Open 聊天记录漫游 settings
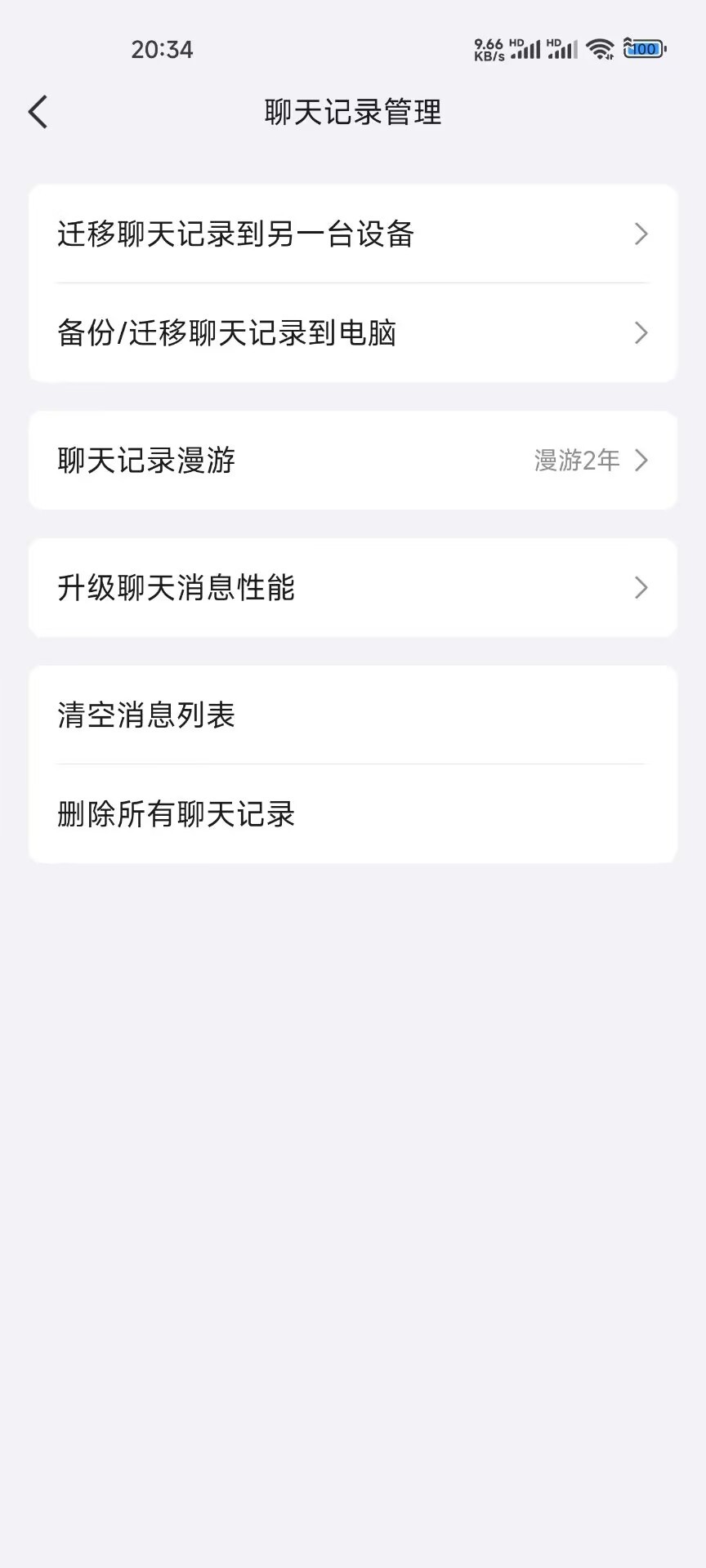The image size is (706, 1568). coord(353,461)
